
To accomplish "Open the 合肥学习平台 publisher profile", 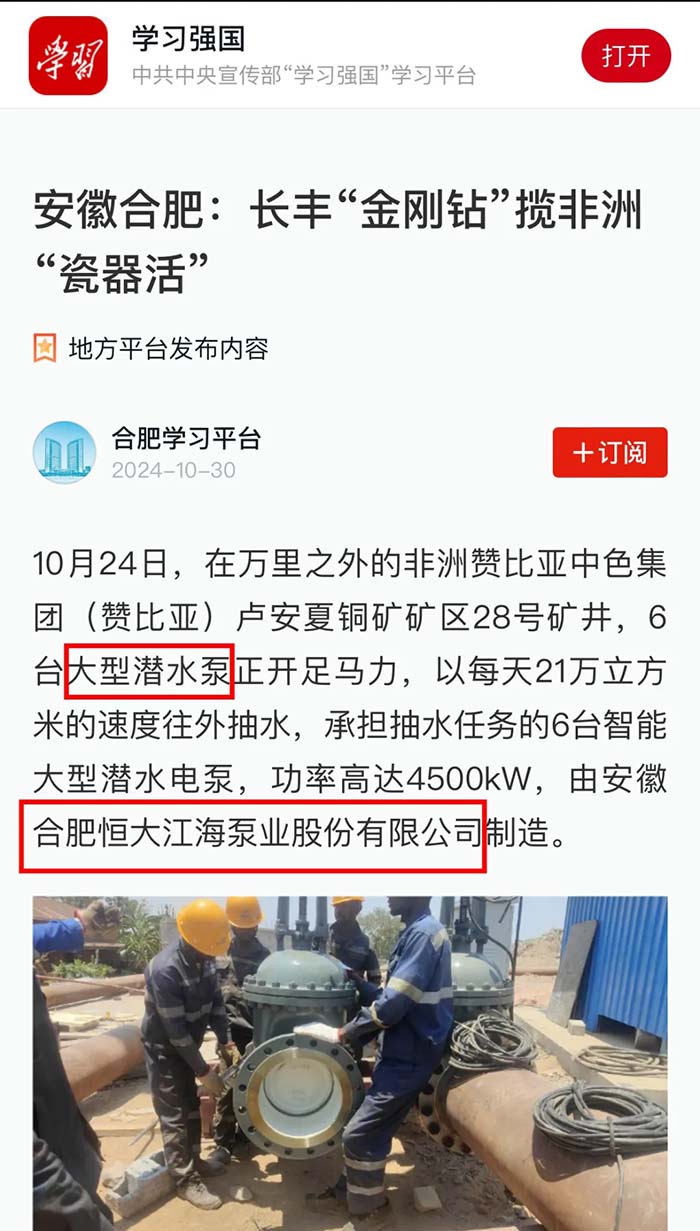I will point(186,439).
